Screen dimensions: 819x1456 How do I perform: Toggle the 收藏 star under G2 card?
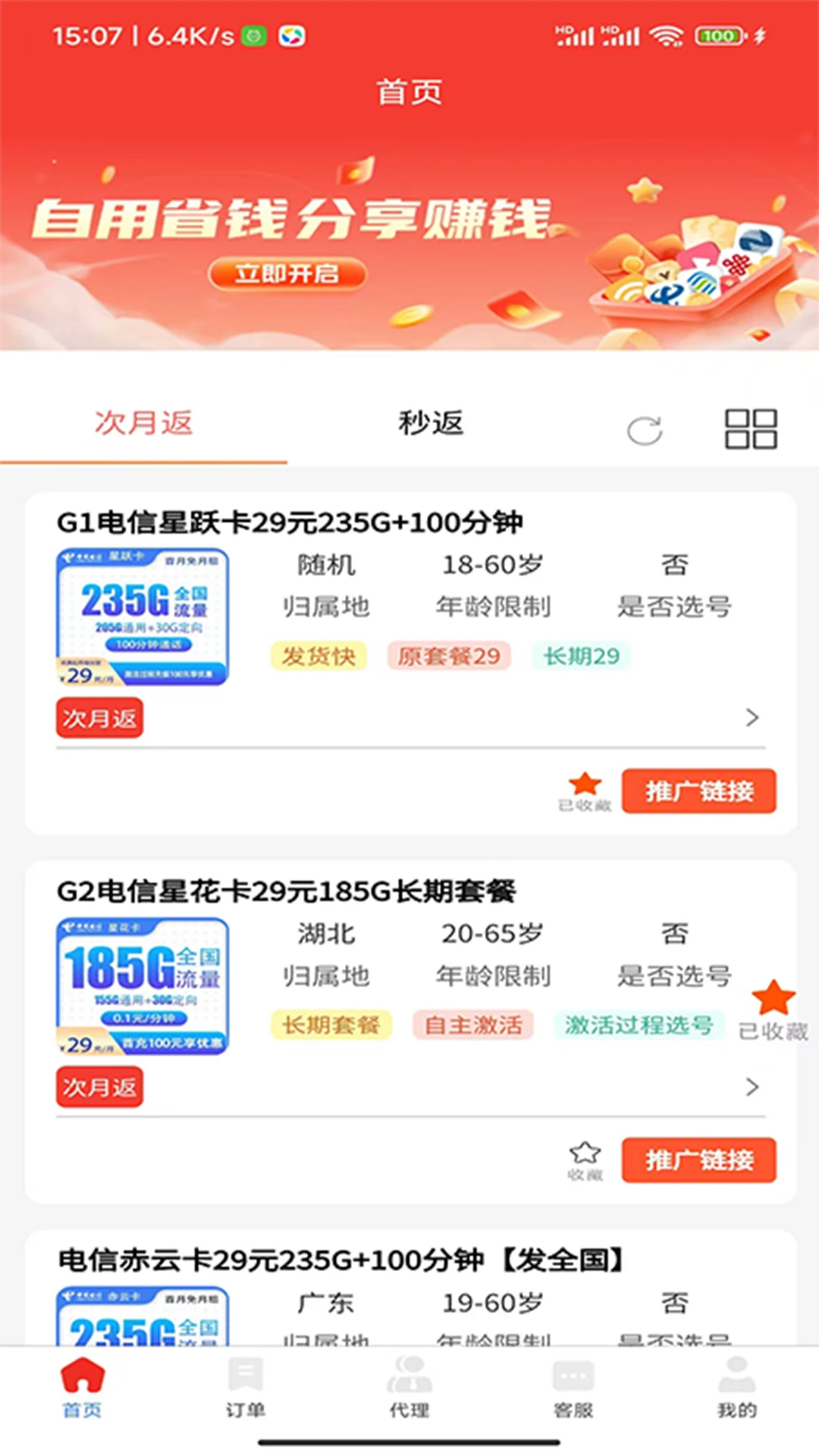584,1154
